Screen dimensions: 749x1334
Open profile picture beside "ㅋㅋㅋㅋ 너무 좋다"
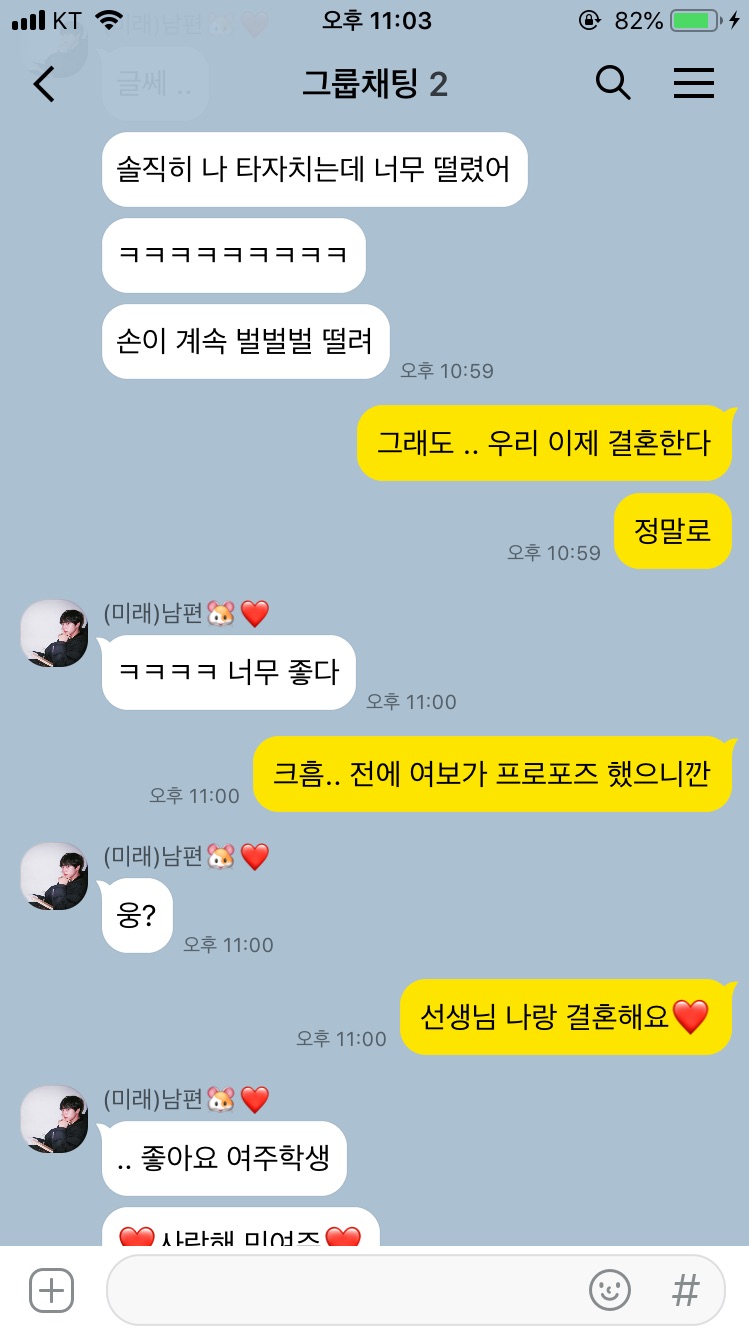pos(54,632)
